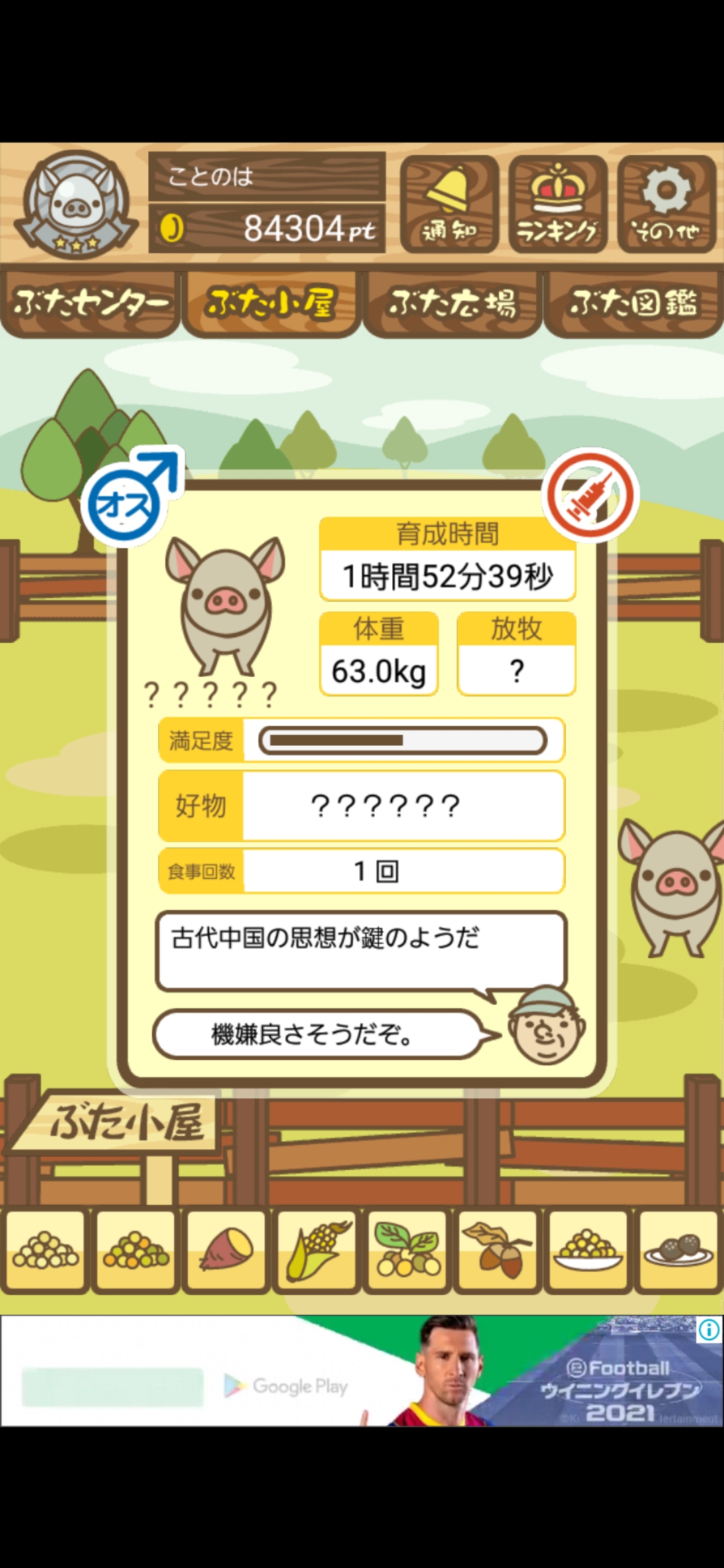Screen dimensions: 724x1568
Task: Open the ランキング ranking screen
Action: click(558, 204)
